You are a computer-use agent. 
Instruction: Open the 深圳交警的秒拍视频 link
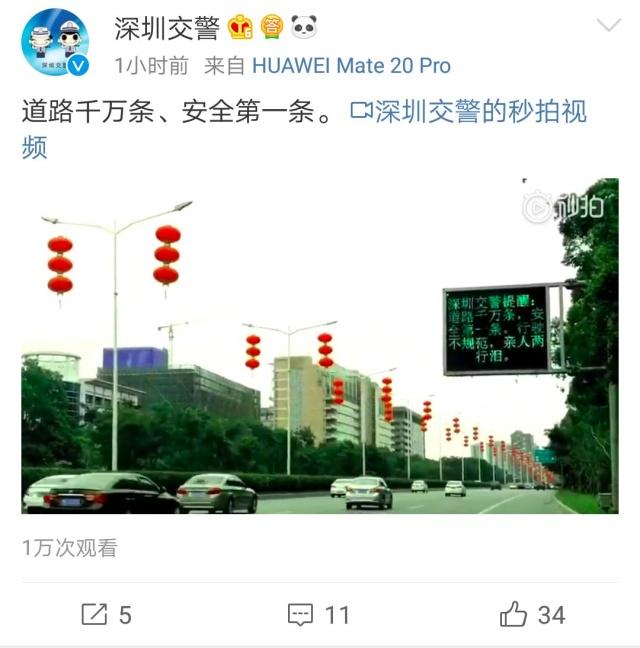point(468,112)
